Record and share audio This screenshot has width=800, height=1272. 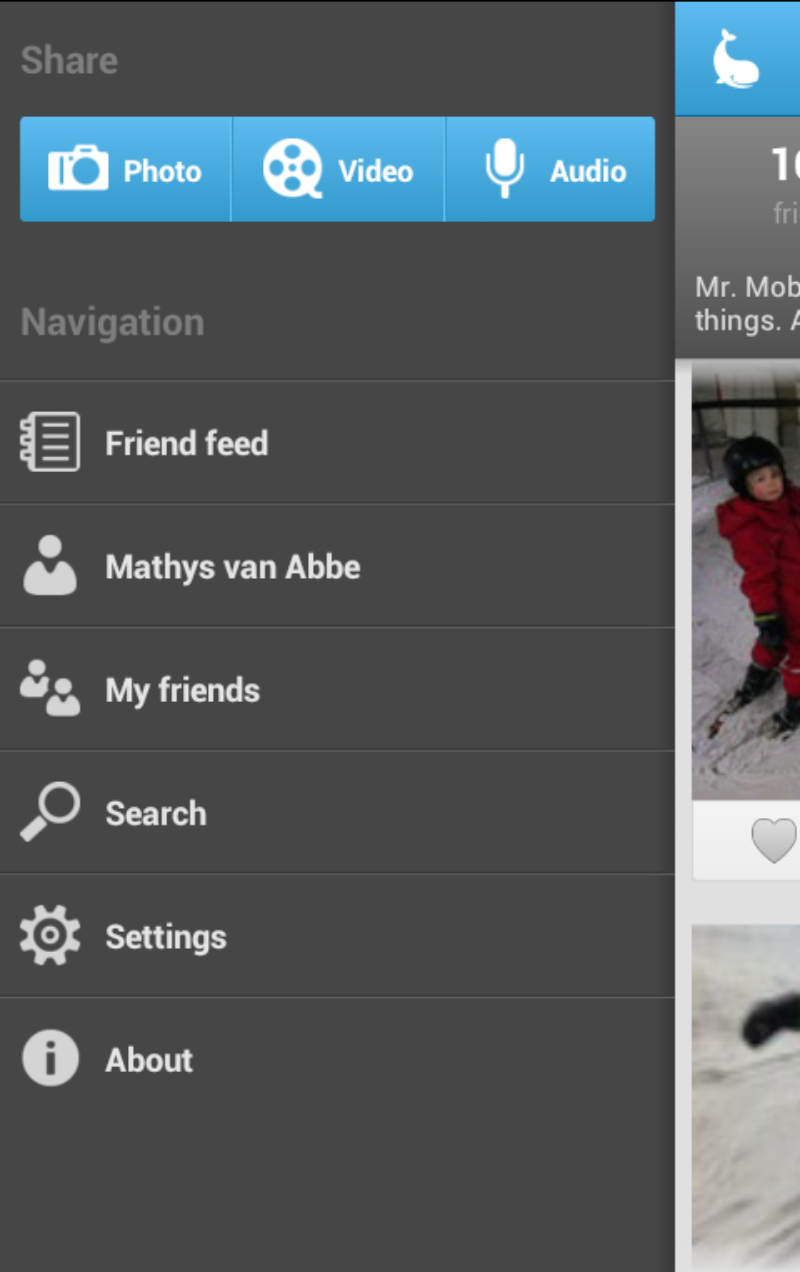coord(550,170)
